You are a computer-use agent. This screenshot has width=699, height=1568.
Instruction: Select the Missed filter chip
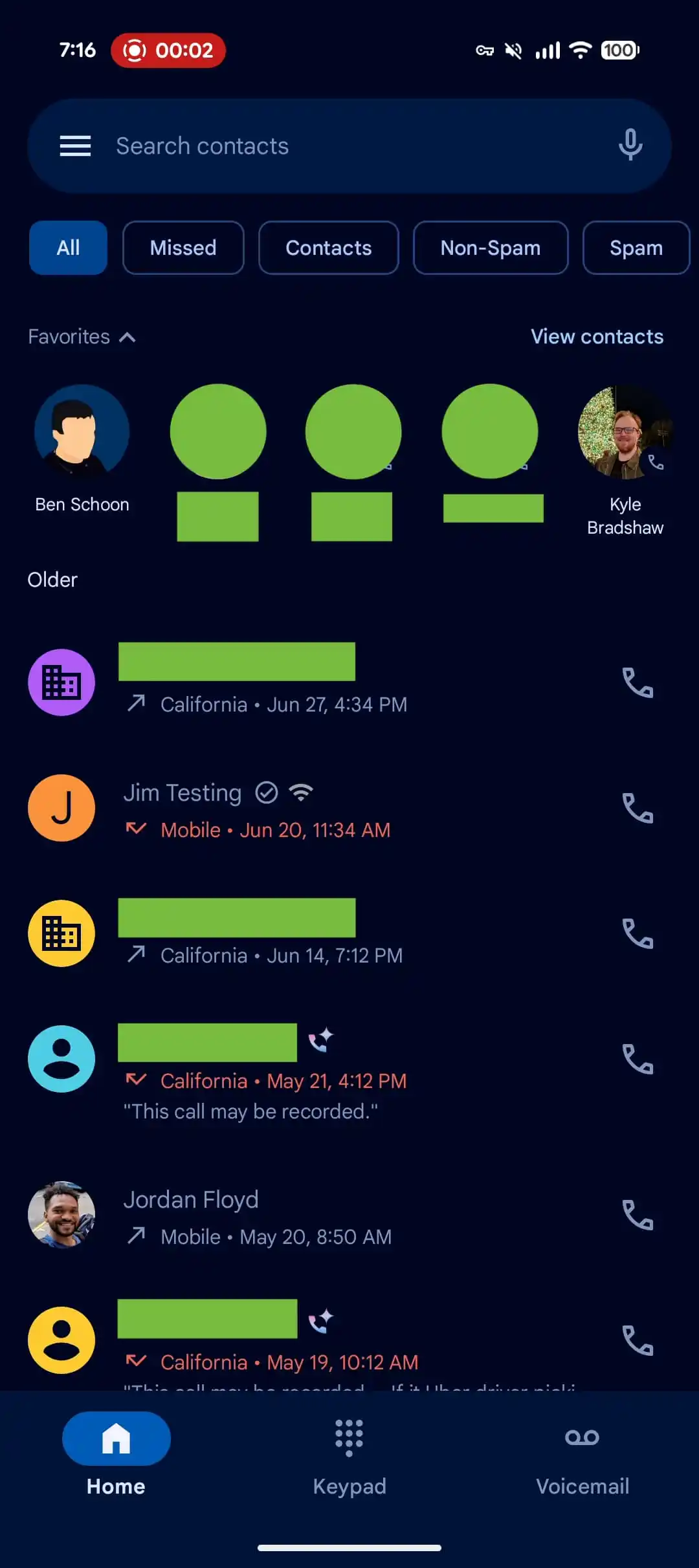pyautogui.click(x=183, y=248)
